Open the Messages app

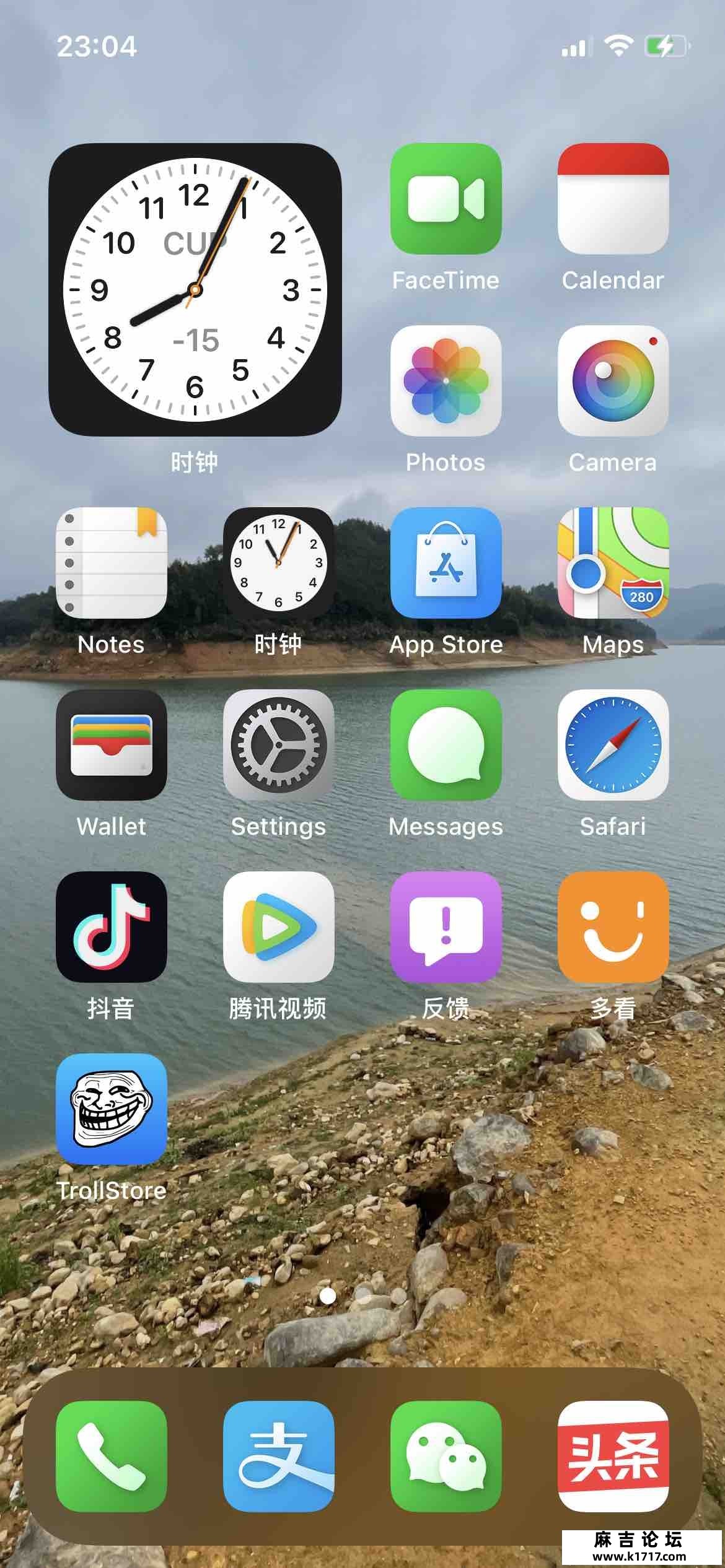coord(446,745)
